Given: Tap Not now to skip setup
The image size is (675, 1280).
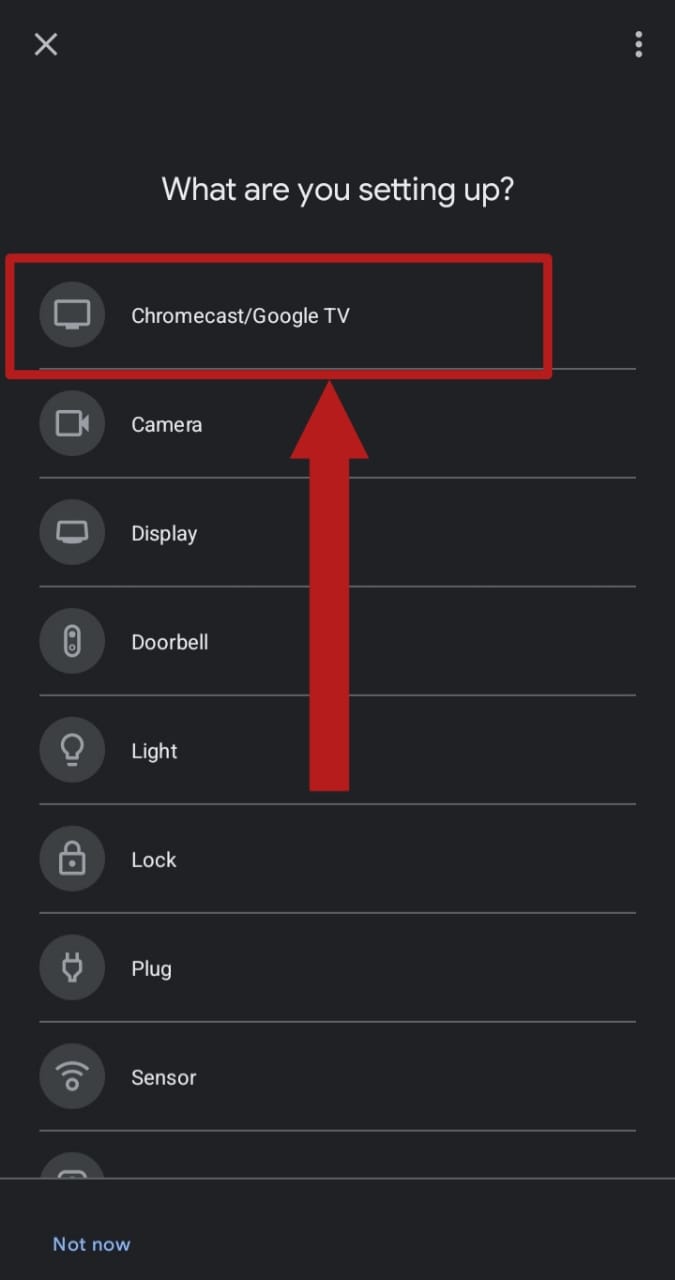Looking at the screenshot, I should 91,1244.
